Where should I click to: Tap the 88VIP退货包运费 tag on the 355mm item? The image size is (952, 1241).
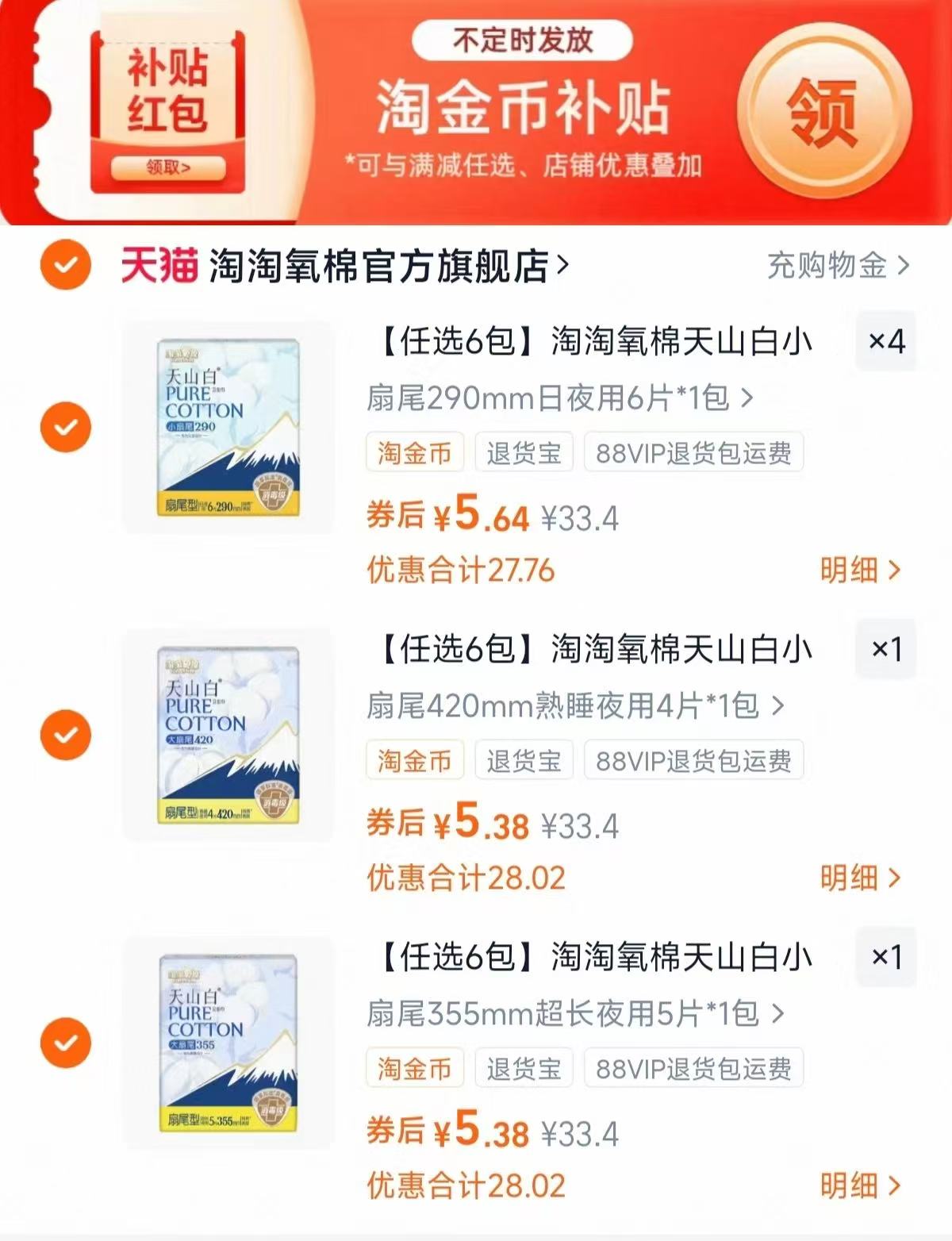(x=692, y=1068)
